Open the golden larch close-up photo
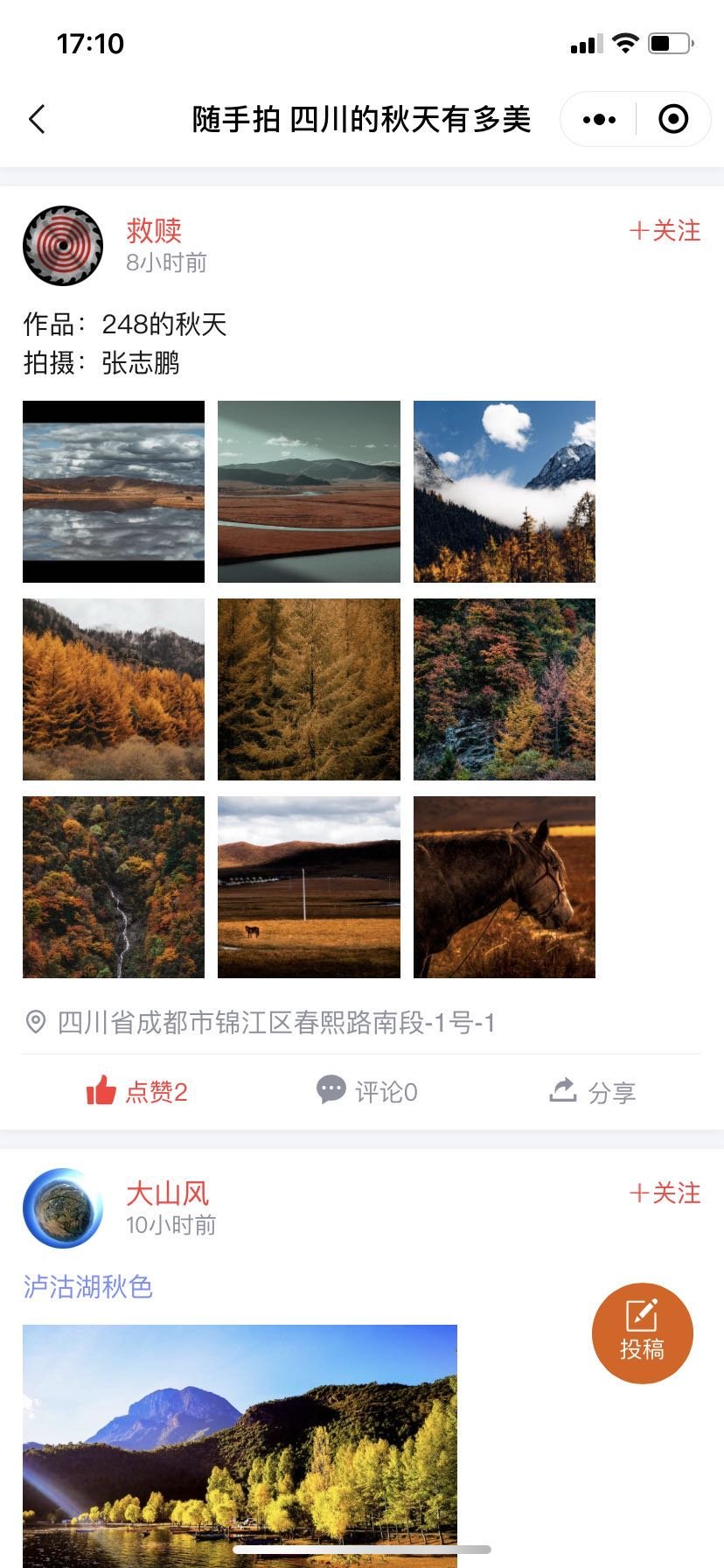The width and height of the screenshot is (724, 1568). (309, 689)
